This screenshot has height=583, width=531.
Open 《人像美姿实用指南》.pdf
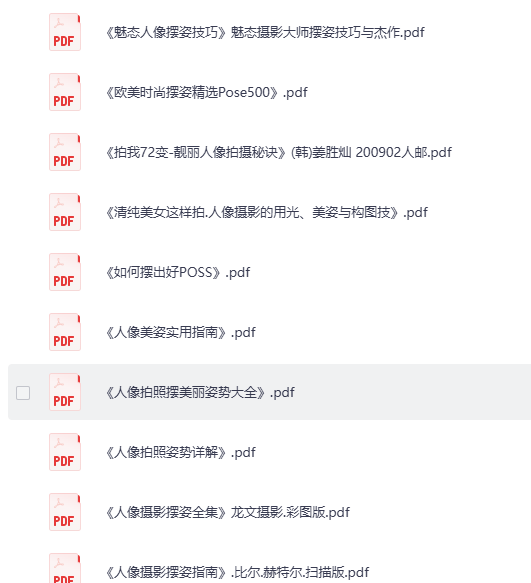pos(181,332)
